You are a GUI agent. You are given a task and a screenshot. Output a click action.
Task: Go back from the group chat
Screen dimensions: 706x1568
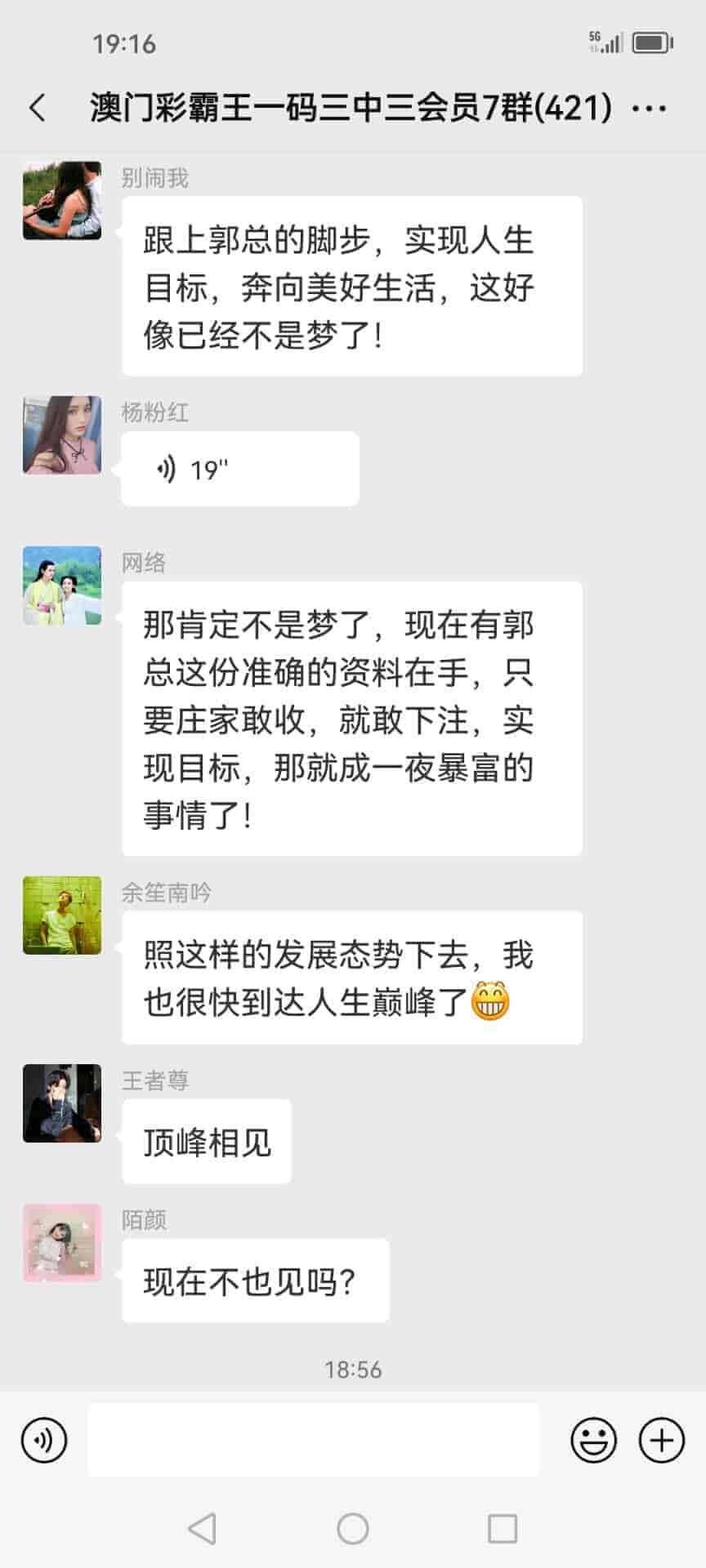38,108
